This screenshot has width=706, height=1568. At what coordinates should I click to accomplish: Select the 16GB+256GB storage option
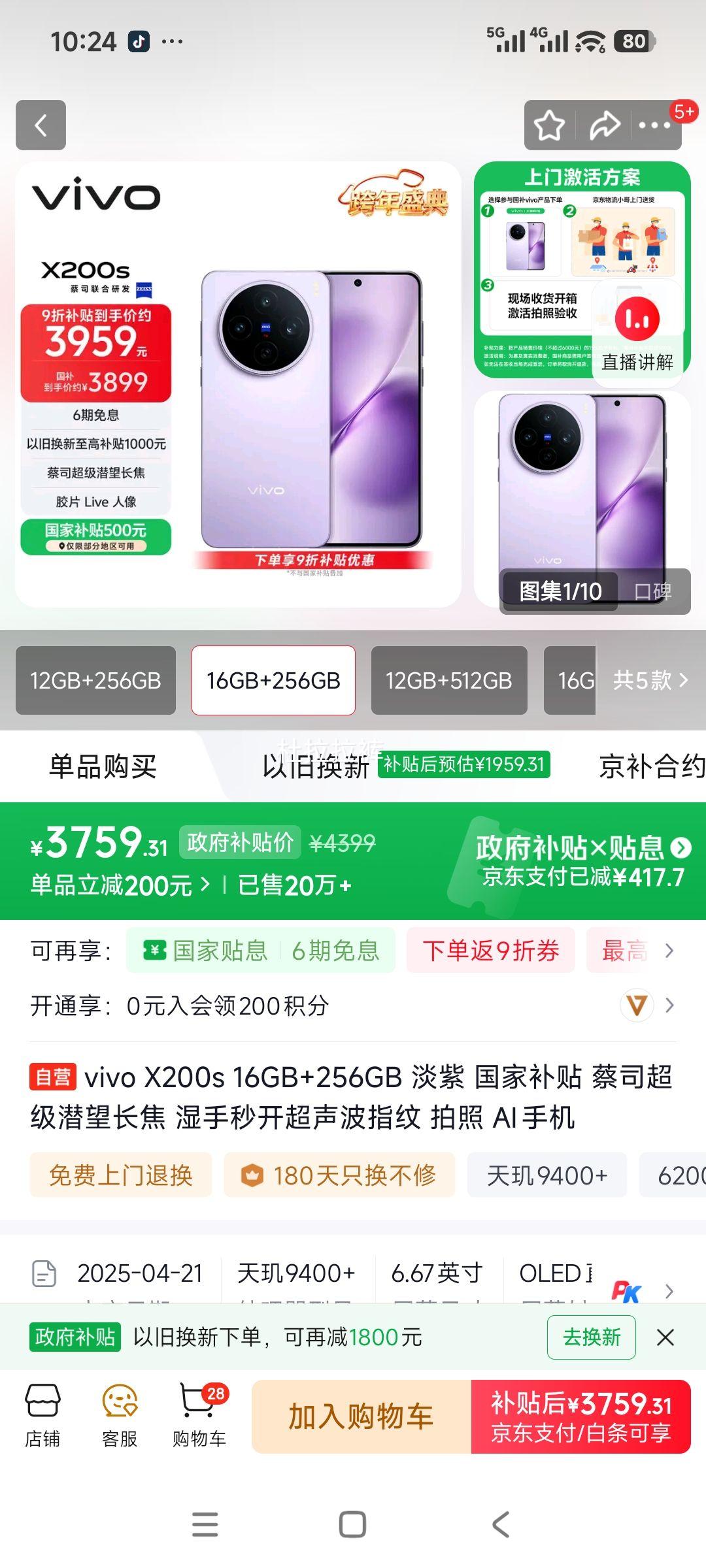coord(275,679)
